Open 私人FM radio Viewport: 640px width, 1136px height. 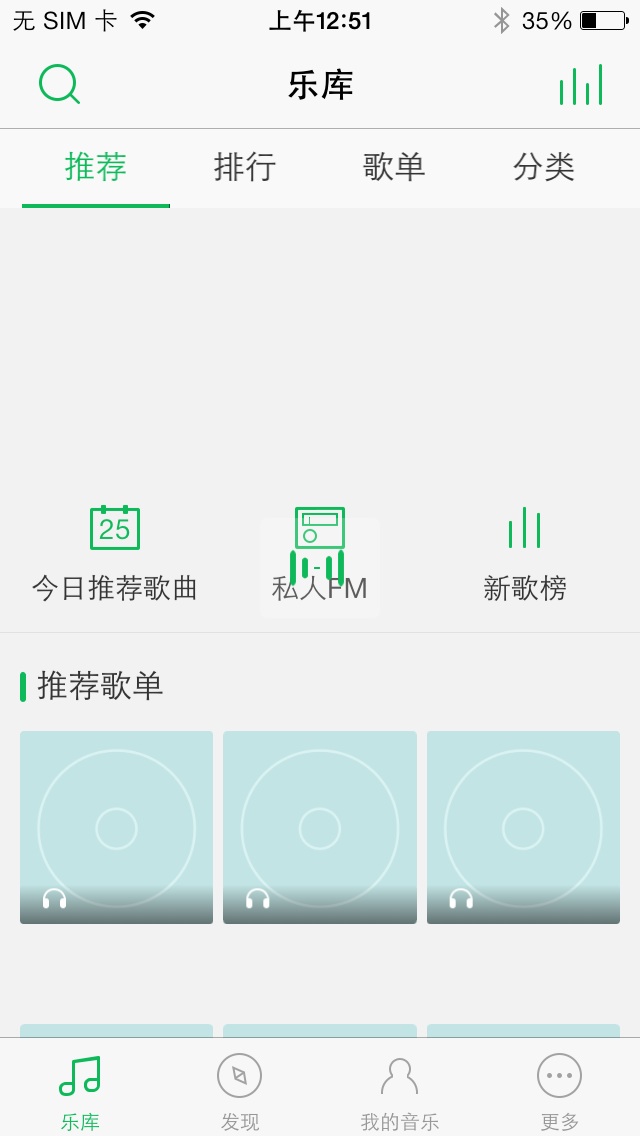(x=320, y=555)
